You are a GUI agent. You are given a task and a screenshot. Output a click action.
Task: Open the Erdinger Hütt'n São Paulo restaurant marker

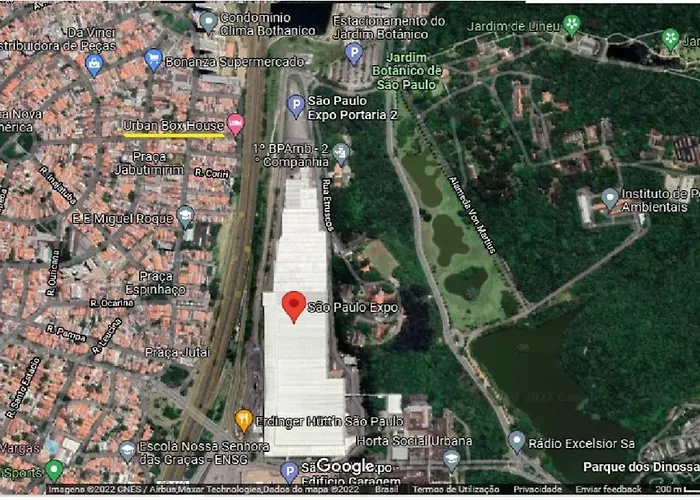(243, 420)
